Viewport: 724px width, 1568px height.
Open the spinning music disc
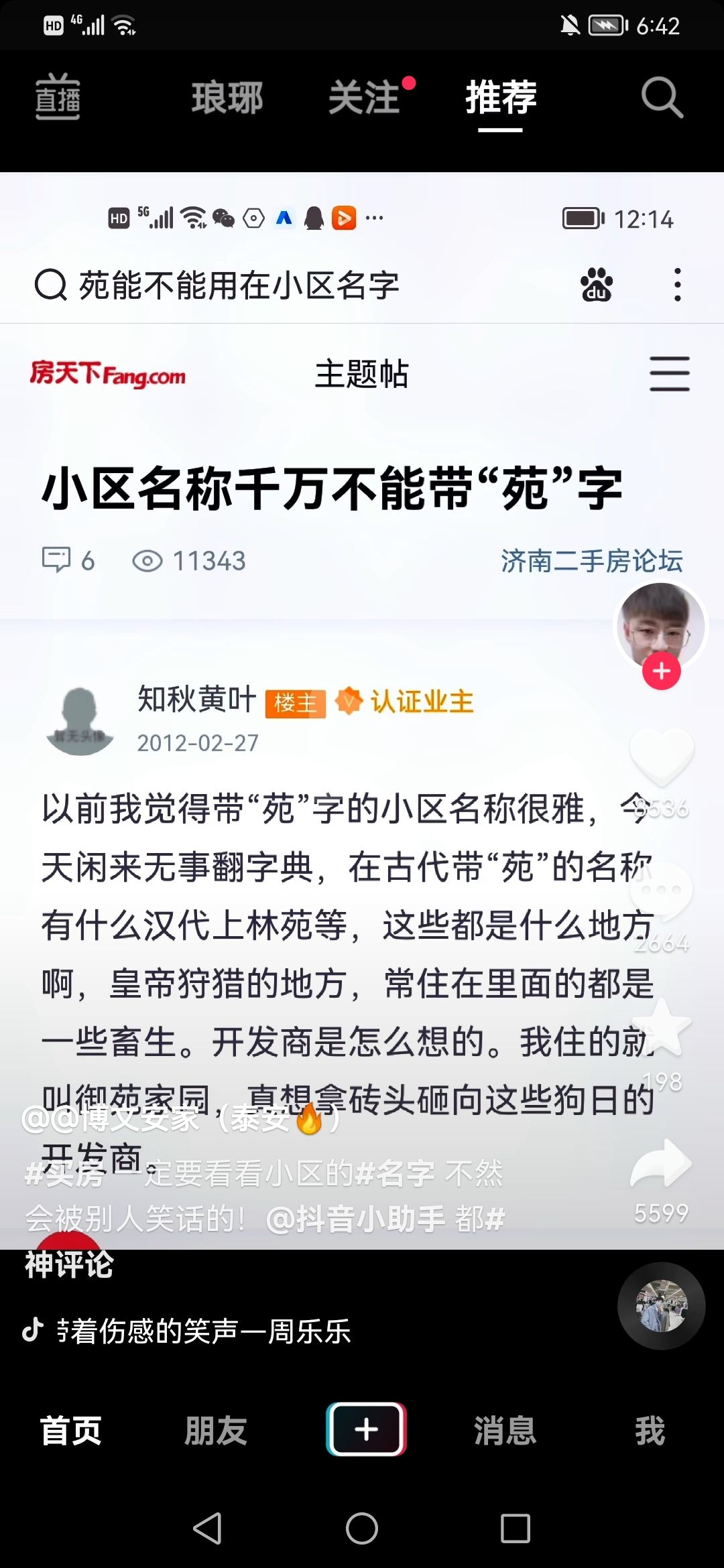pos(661,1306)
